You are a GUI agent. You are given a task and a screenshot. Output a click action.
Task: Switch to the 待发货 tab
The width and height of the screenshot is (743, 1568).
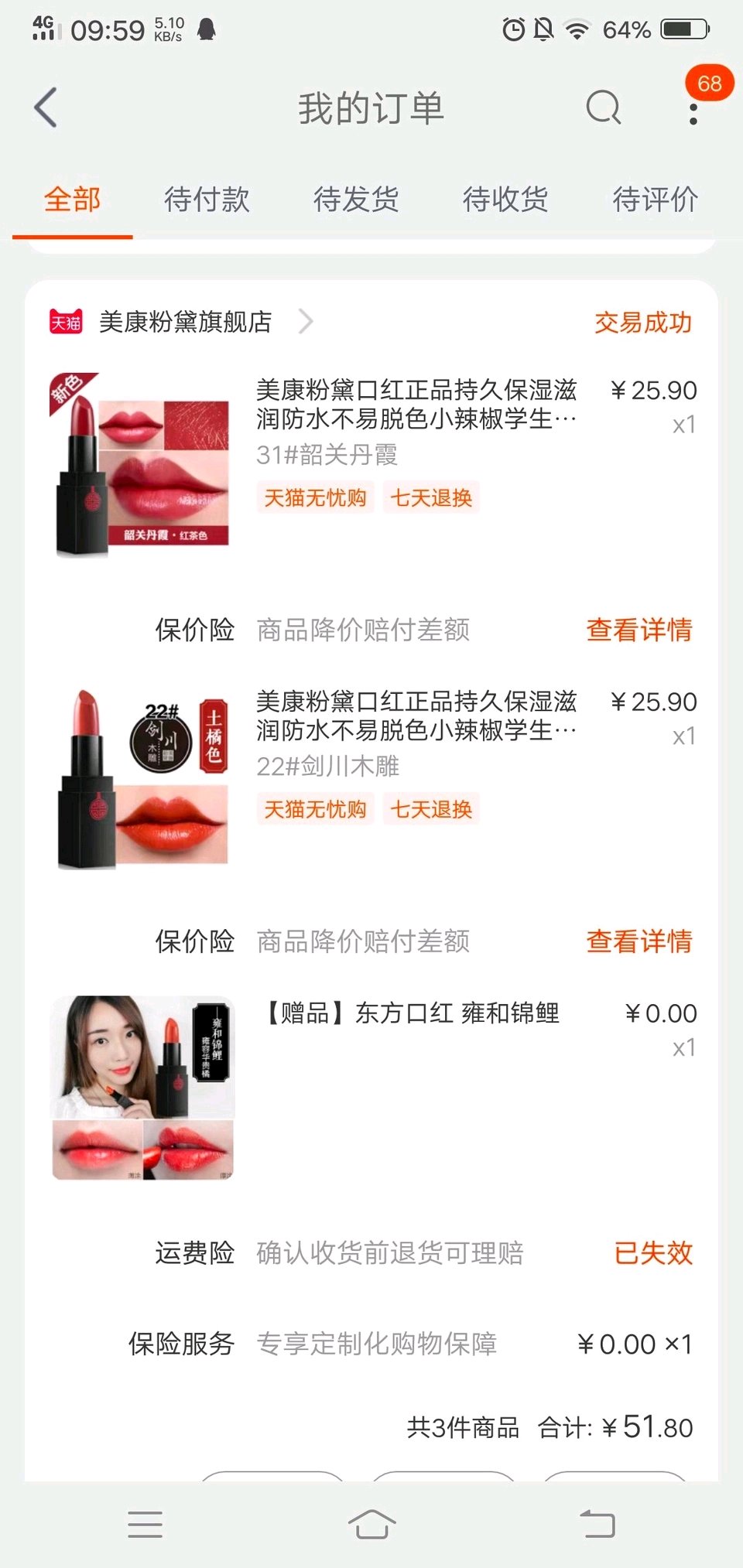[x=356, y=200]
